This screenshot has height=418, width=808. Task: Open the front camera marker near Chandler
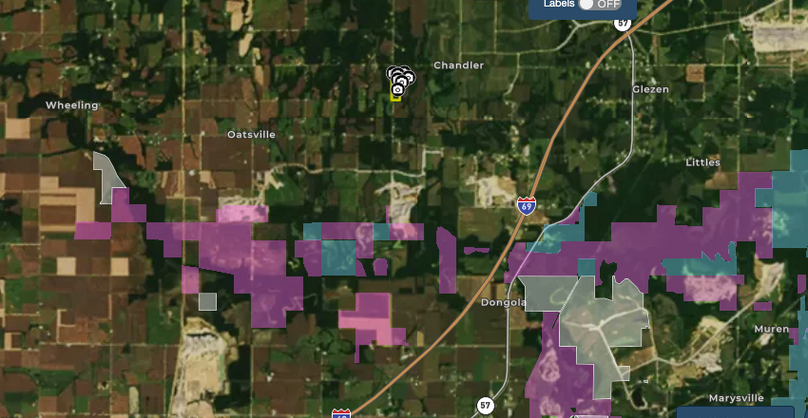pyautogui.click(x=397, y=90)
